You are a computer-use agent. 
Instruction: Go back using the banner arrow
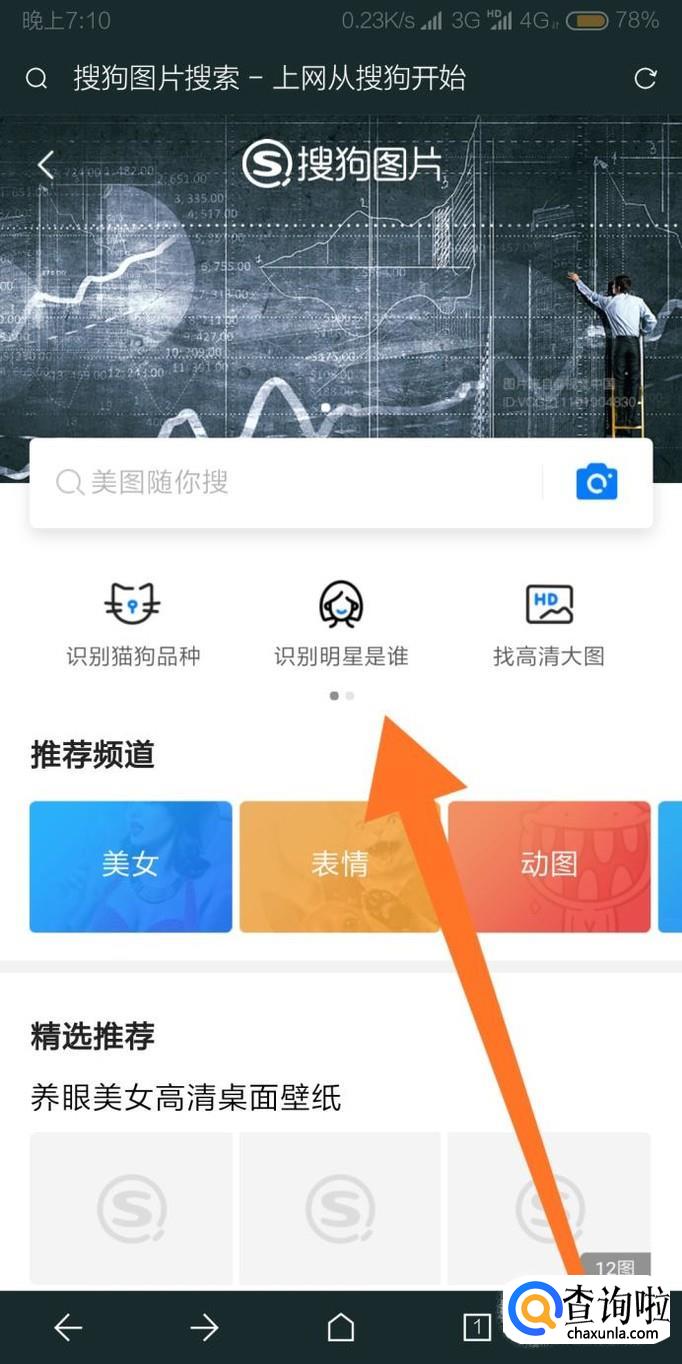point(45,165)
